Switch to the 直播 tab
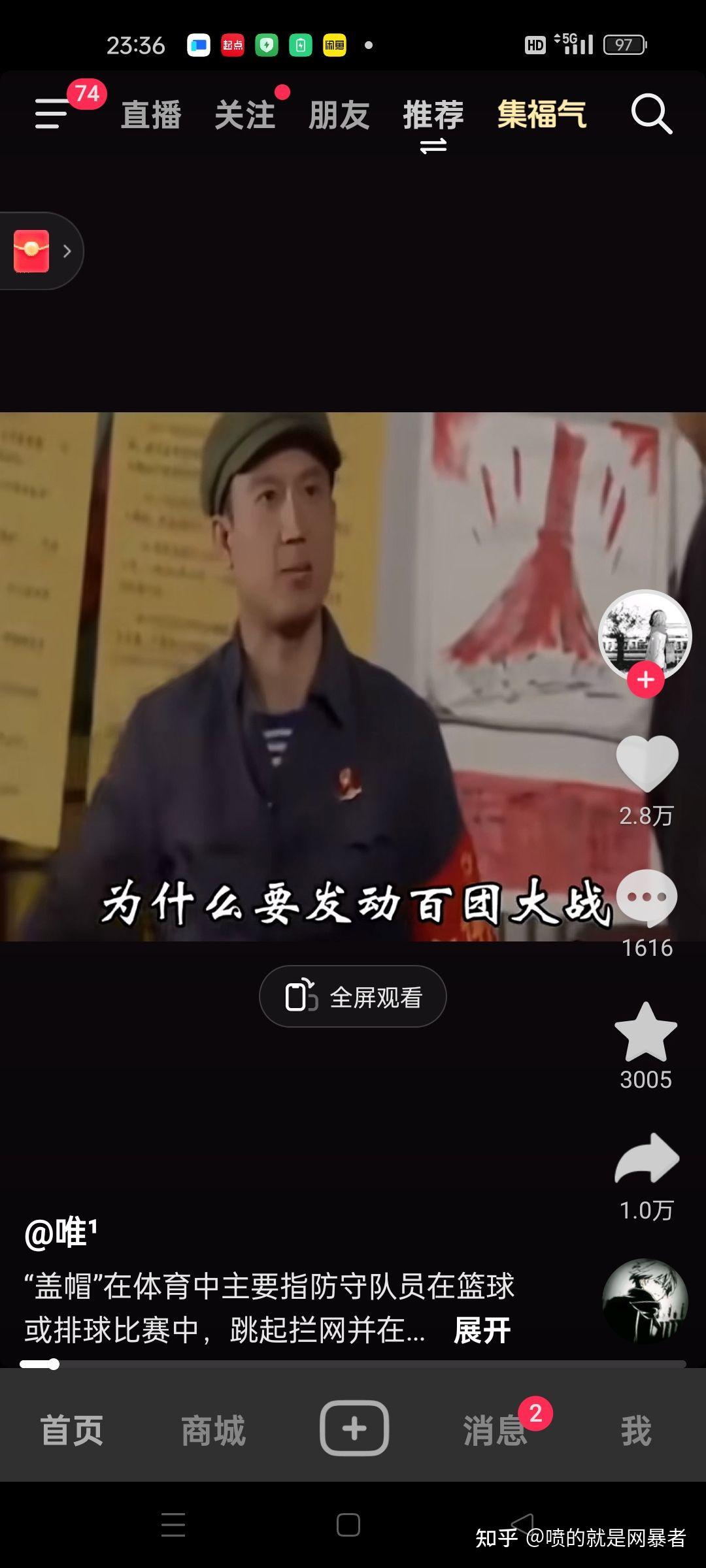 151,115
